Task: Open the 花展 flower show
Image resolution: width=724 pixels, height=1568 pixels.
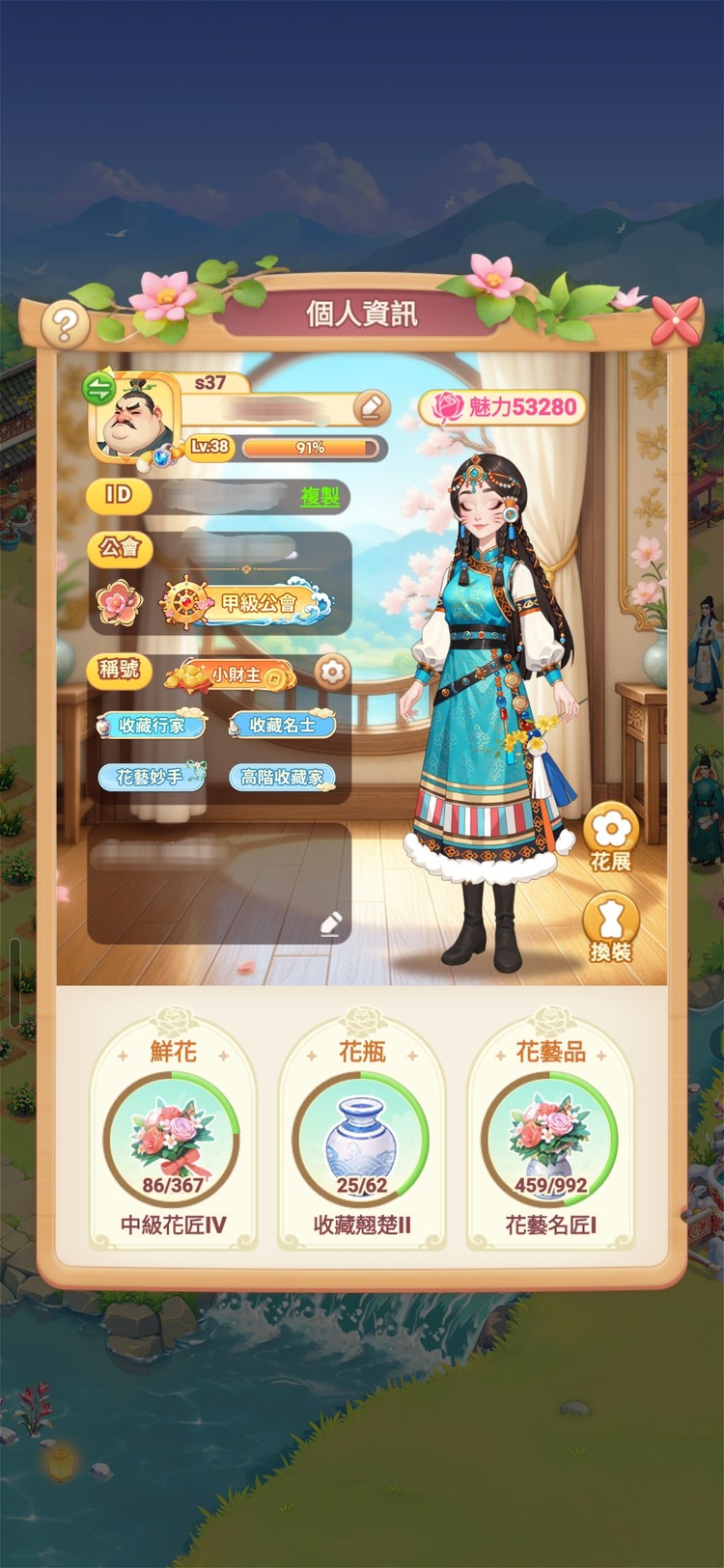Action: pyautogui.click(x=610, y=836)
